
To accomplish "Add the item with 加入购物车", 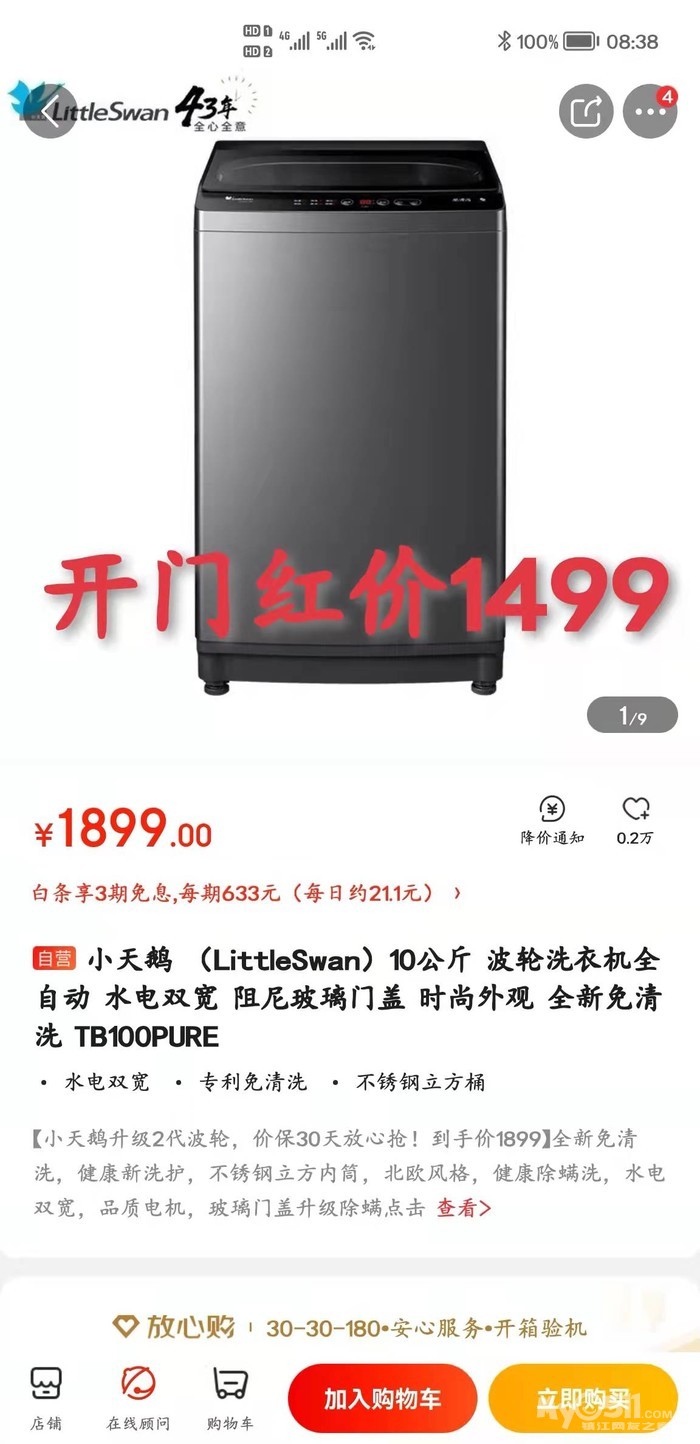I will pos(382,1398).
